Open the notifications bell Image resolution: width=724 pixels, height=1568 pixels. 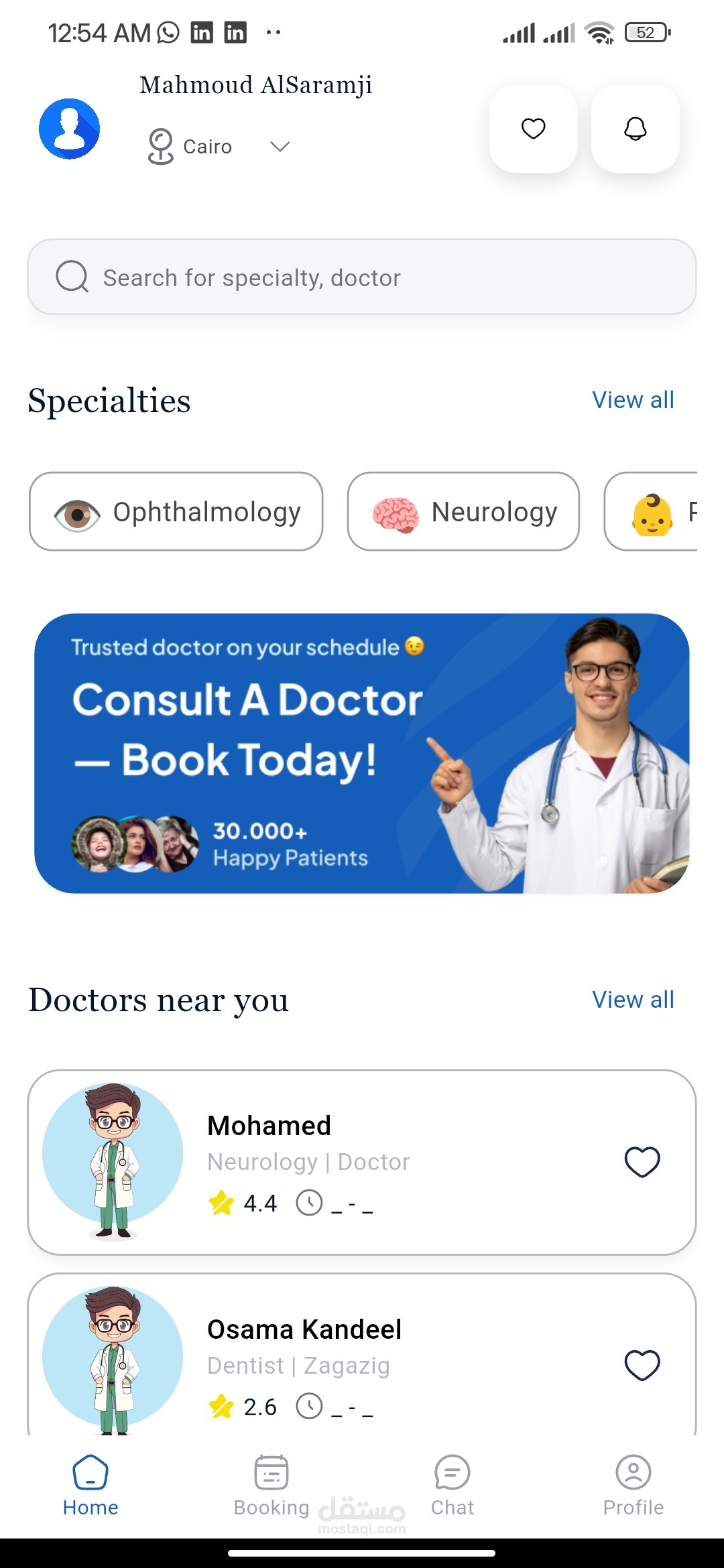635,128
